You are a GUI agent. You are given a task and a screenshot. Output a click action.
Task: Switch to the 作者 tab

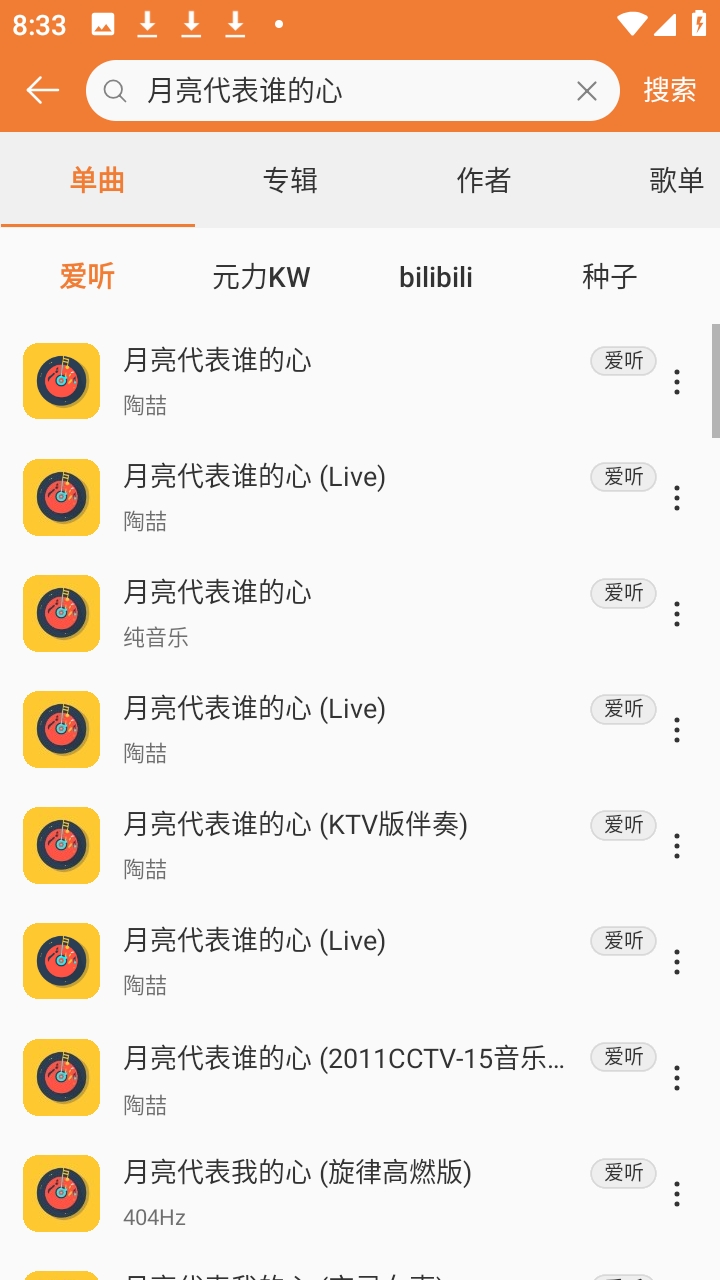484,180
